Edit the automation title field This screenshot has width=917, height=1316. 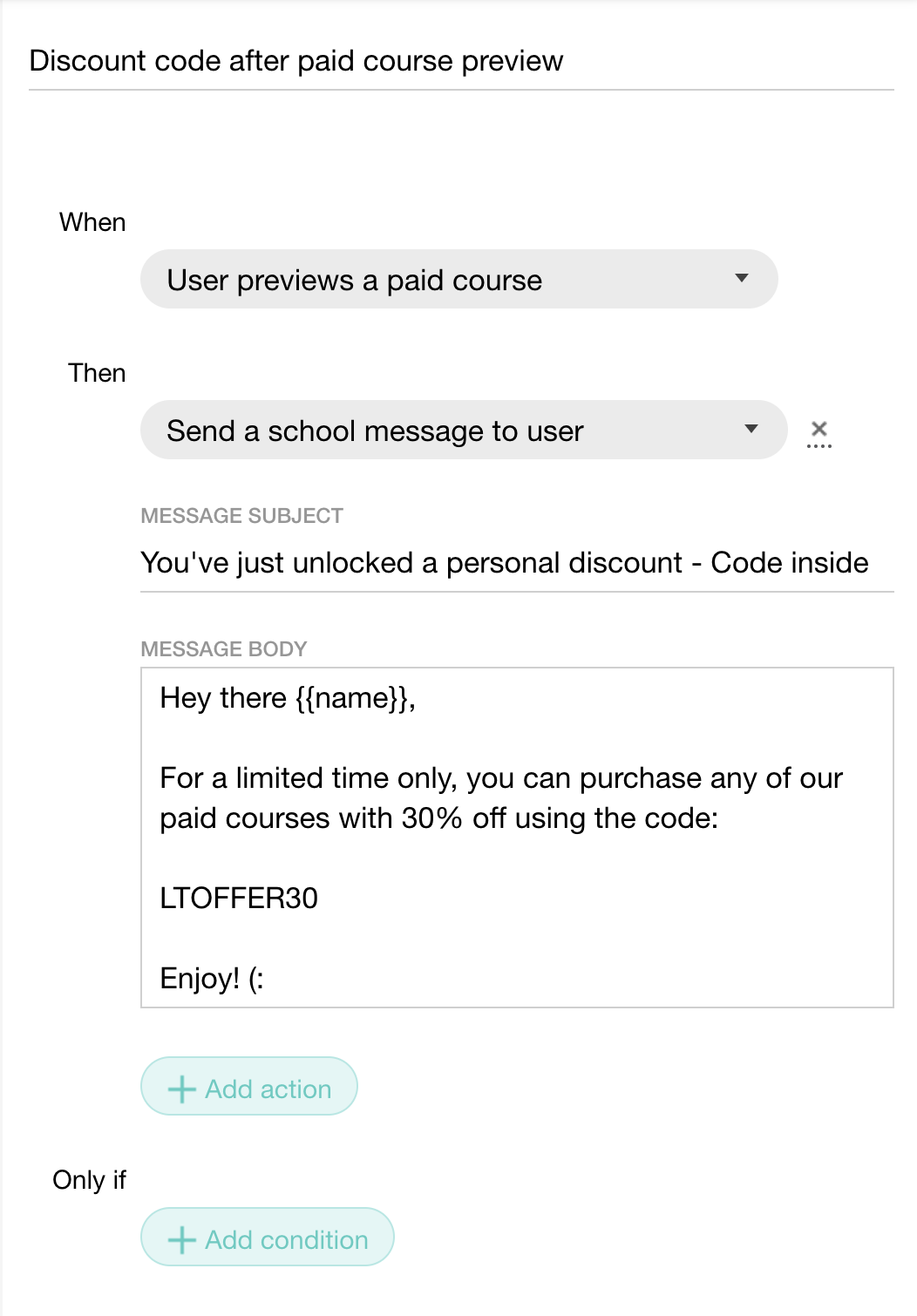(460, 61)
